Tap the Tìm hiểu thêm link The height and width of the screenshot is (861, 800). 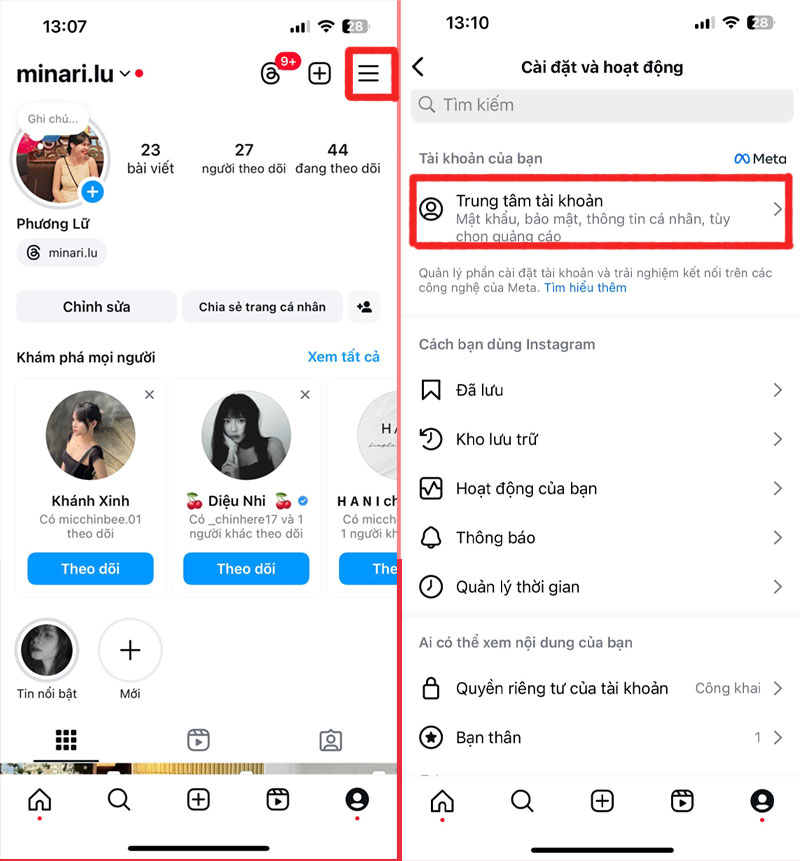tap(585, 288)
